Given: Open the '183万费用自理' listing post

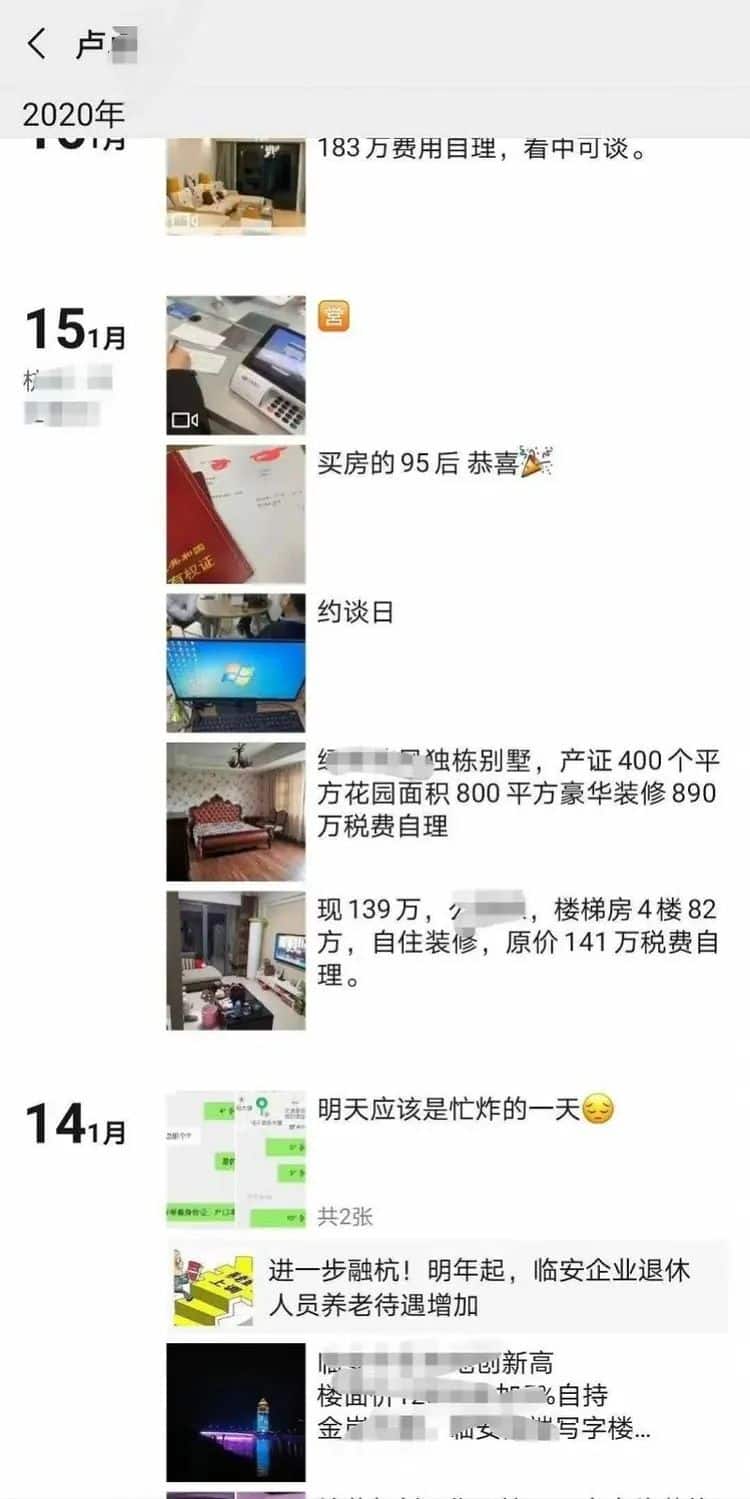Looking at the screenshot, I should pos(236,187).
